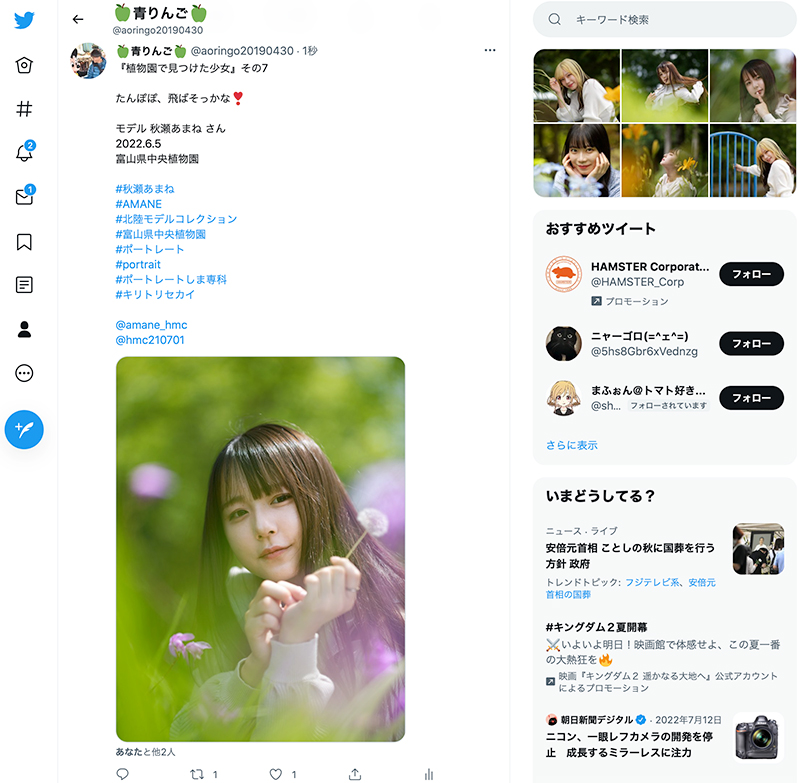Image resolution: width=800 pixels, height=783 pixels.
Task: Open the @amane_hmc mention
Action: 152,325
